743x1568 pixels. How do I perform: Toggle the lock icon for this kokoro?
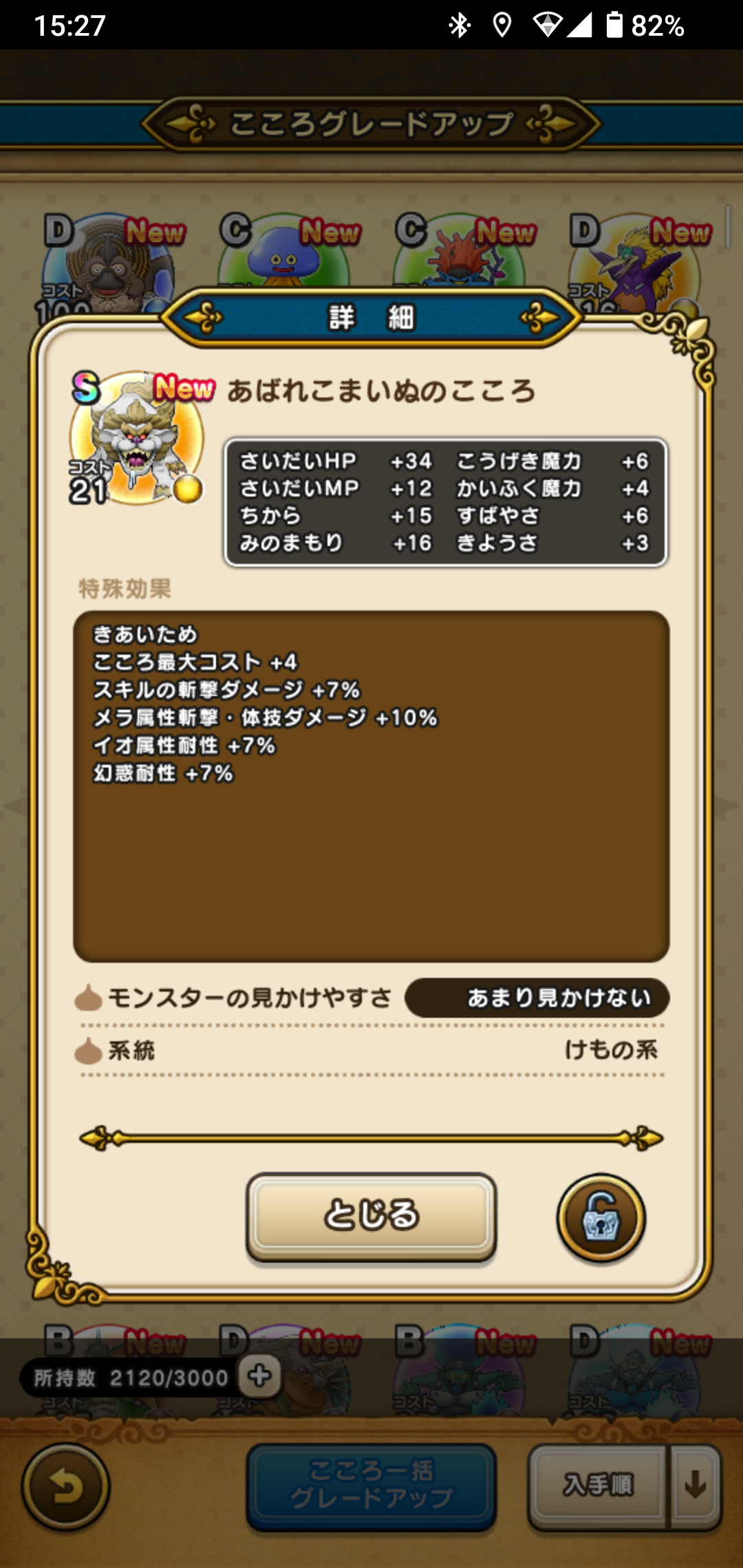[601, 1218]
